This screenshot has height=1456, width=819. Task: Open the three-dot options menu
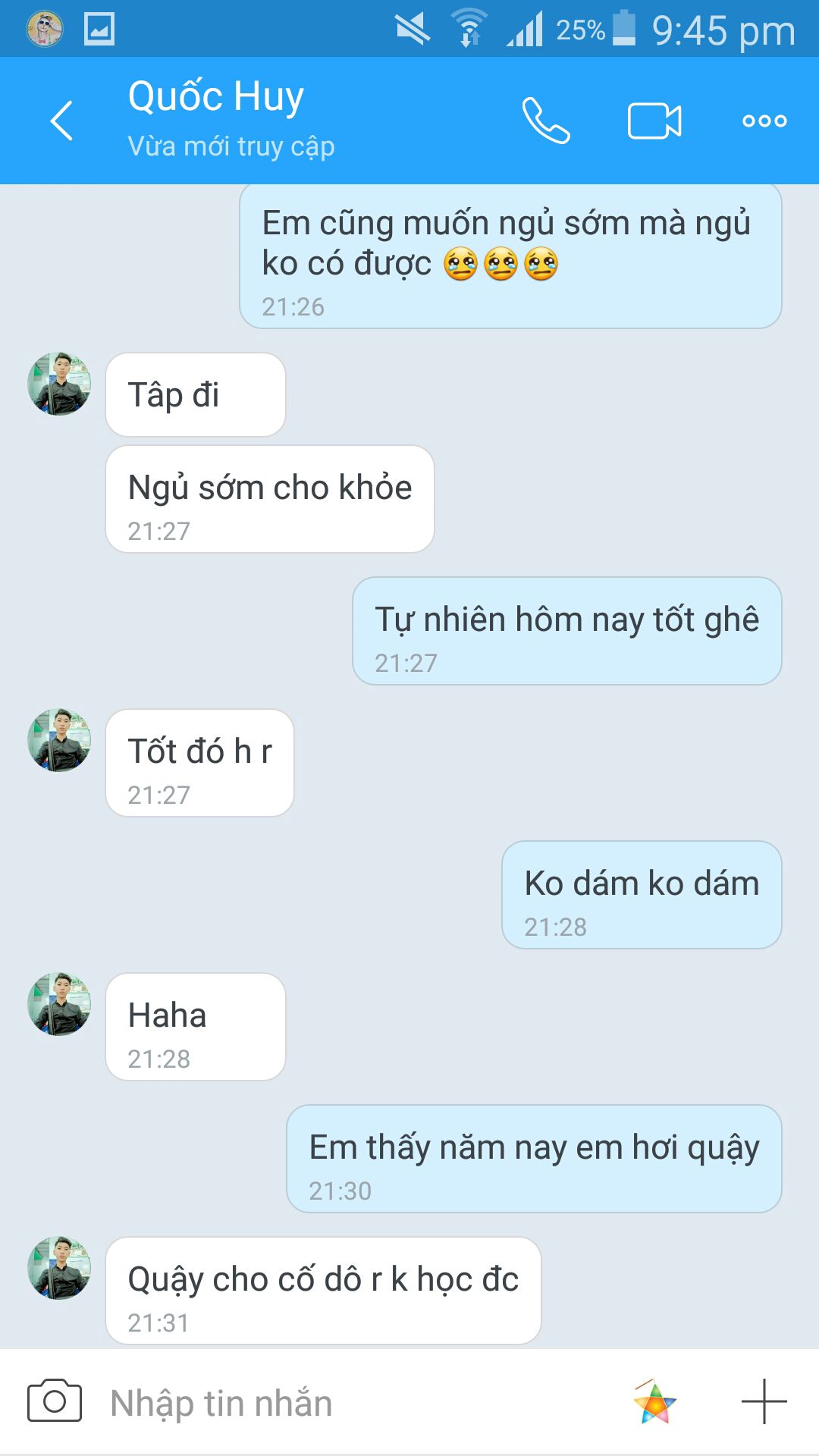point(764,121)
